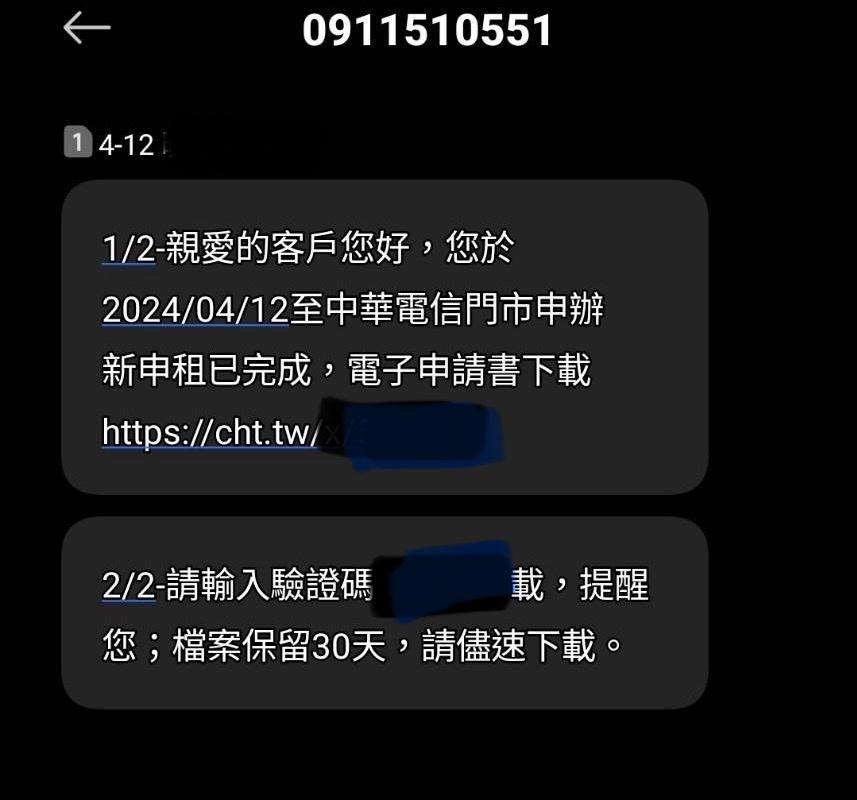Tap the underlined date 2024/04/12

[195, 310]
